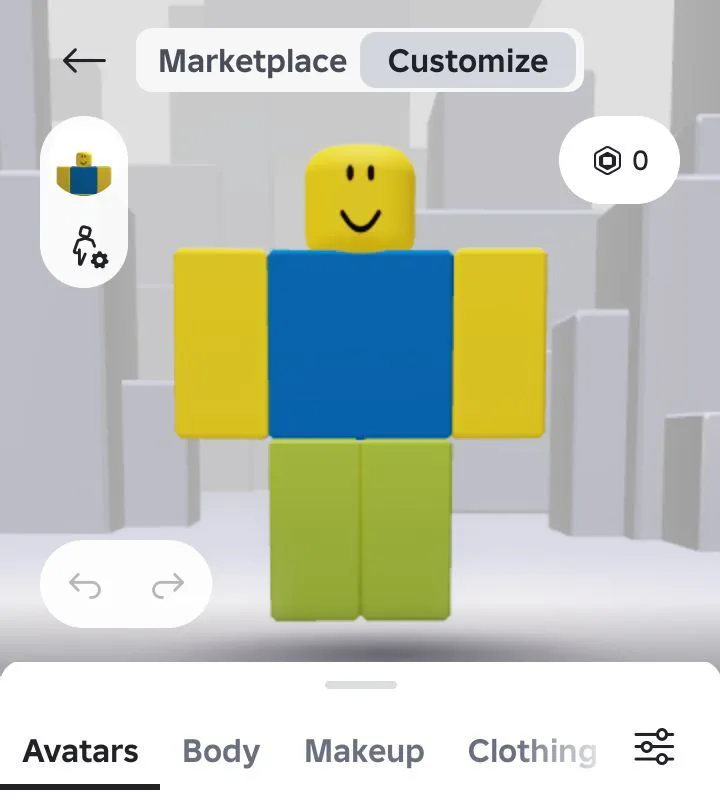Undo the last avatar change
This screenshot has width=720, height=810.
click(x=85, y=585)
